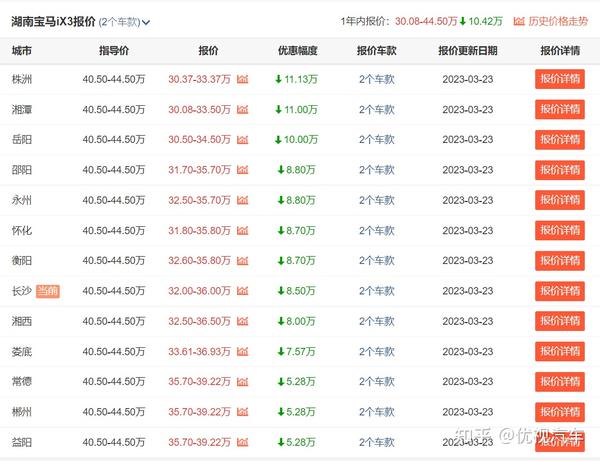Screen dimensions: 600x461
Task: Open the 2个车款 link for 株洲
Action: click(x=379, y=79)
